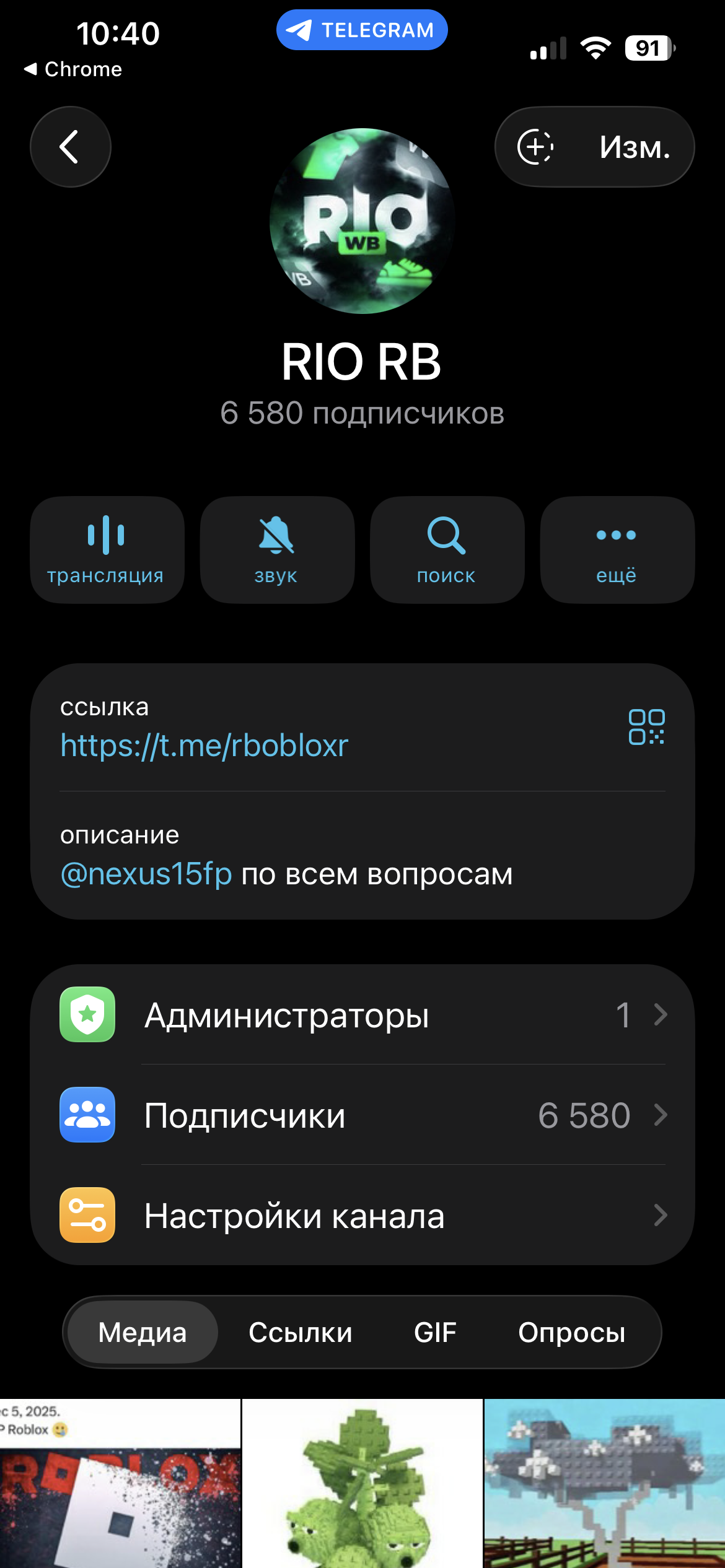Tap the @nexus15fp mention in description

144,874
